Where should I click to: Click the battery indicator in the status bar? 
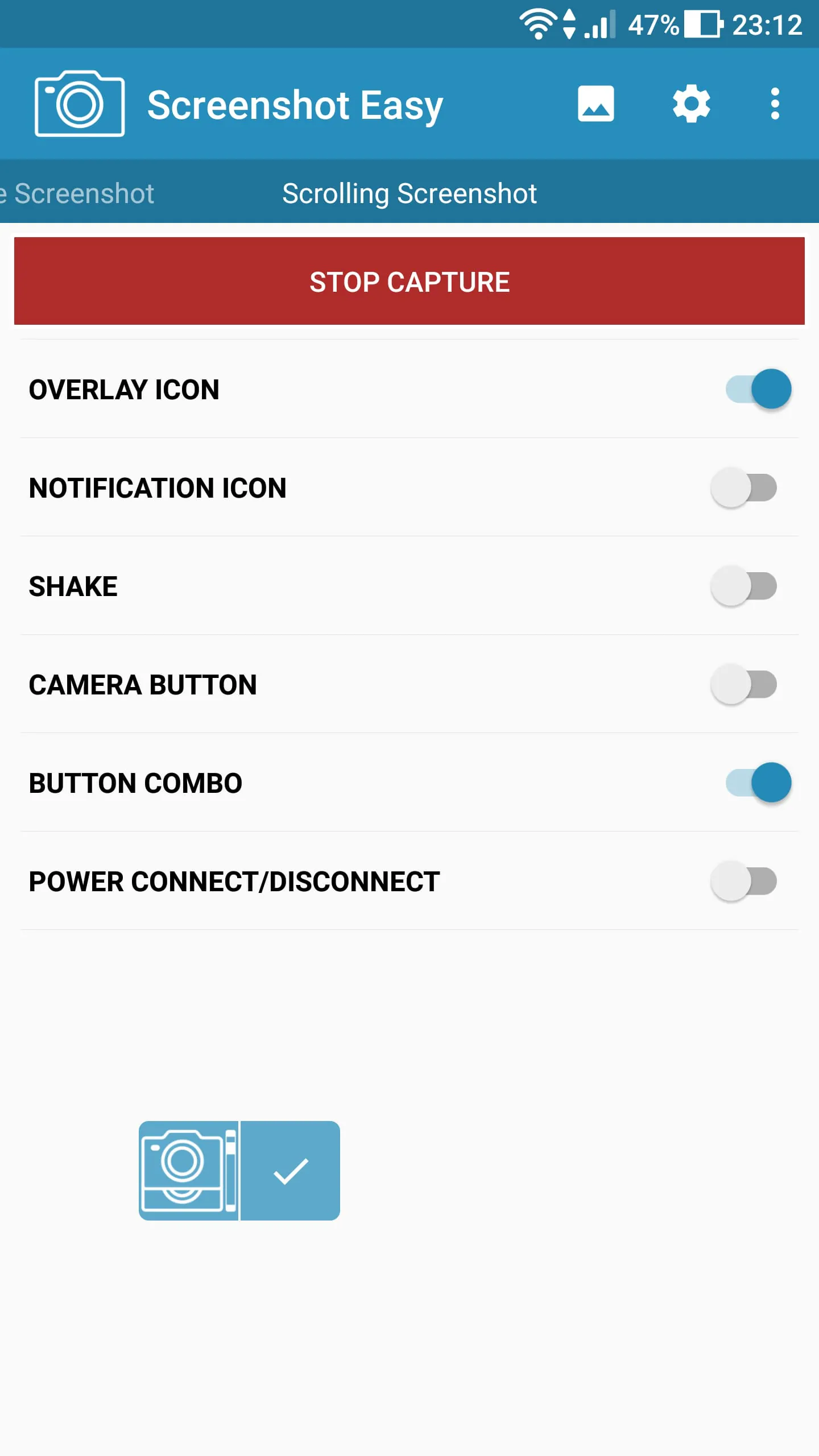(701, 24)
